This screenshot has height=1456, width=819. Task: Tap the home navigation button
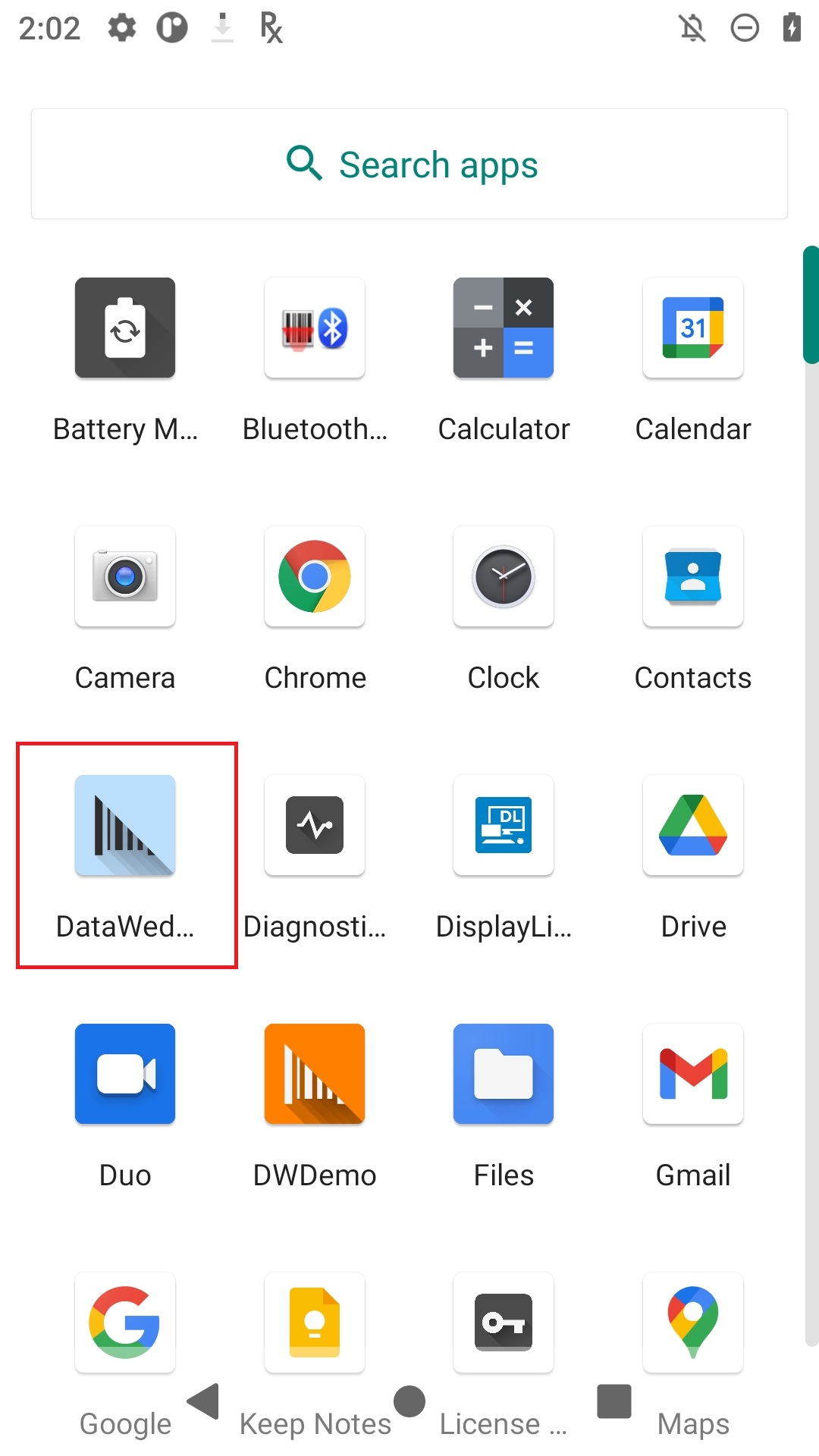click(409, 1401)
